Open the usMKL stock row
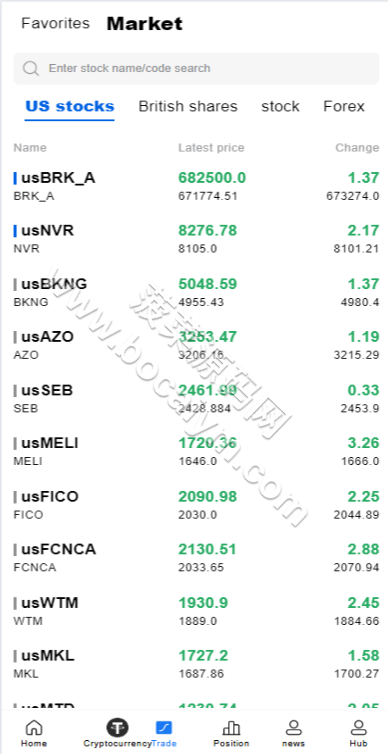The height and width of the screenshot is (754, 388). (x=196, y=664)
